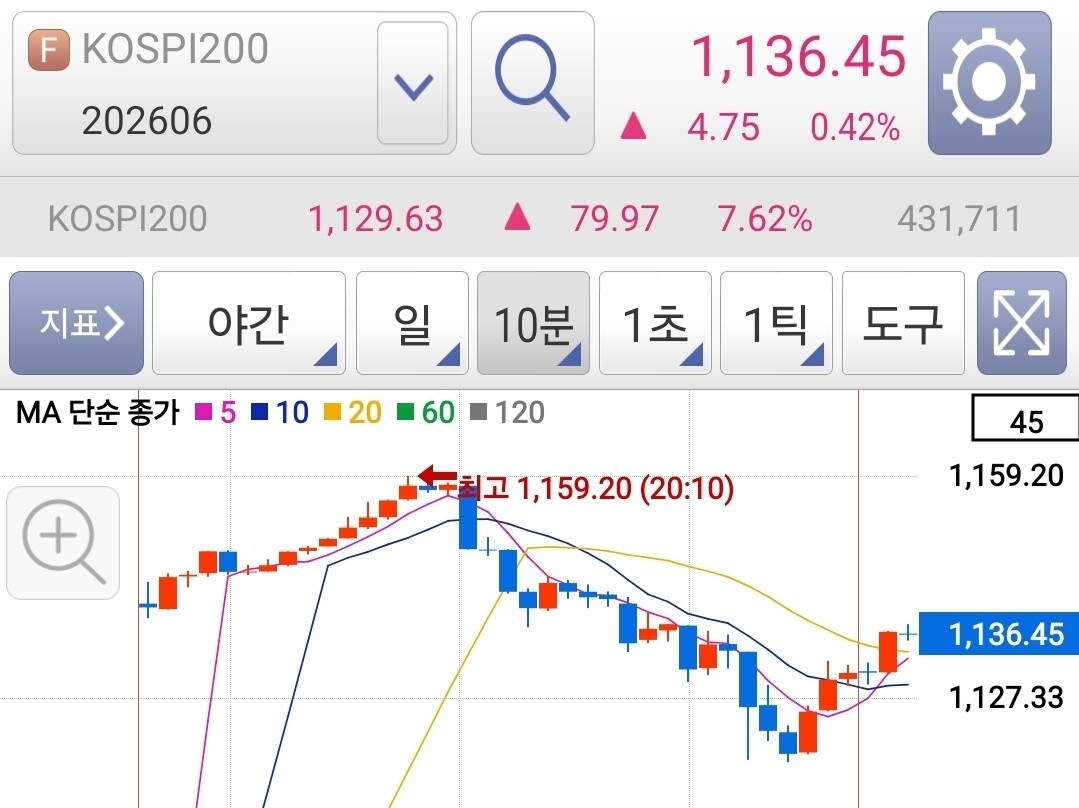Switch chart to 일 daily interval
This screenshot has width=1079, height=808.
pyautogui.click(x=412, y=323)
